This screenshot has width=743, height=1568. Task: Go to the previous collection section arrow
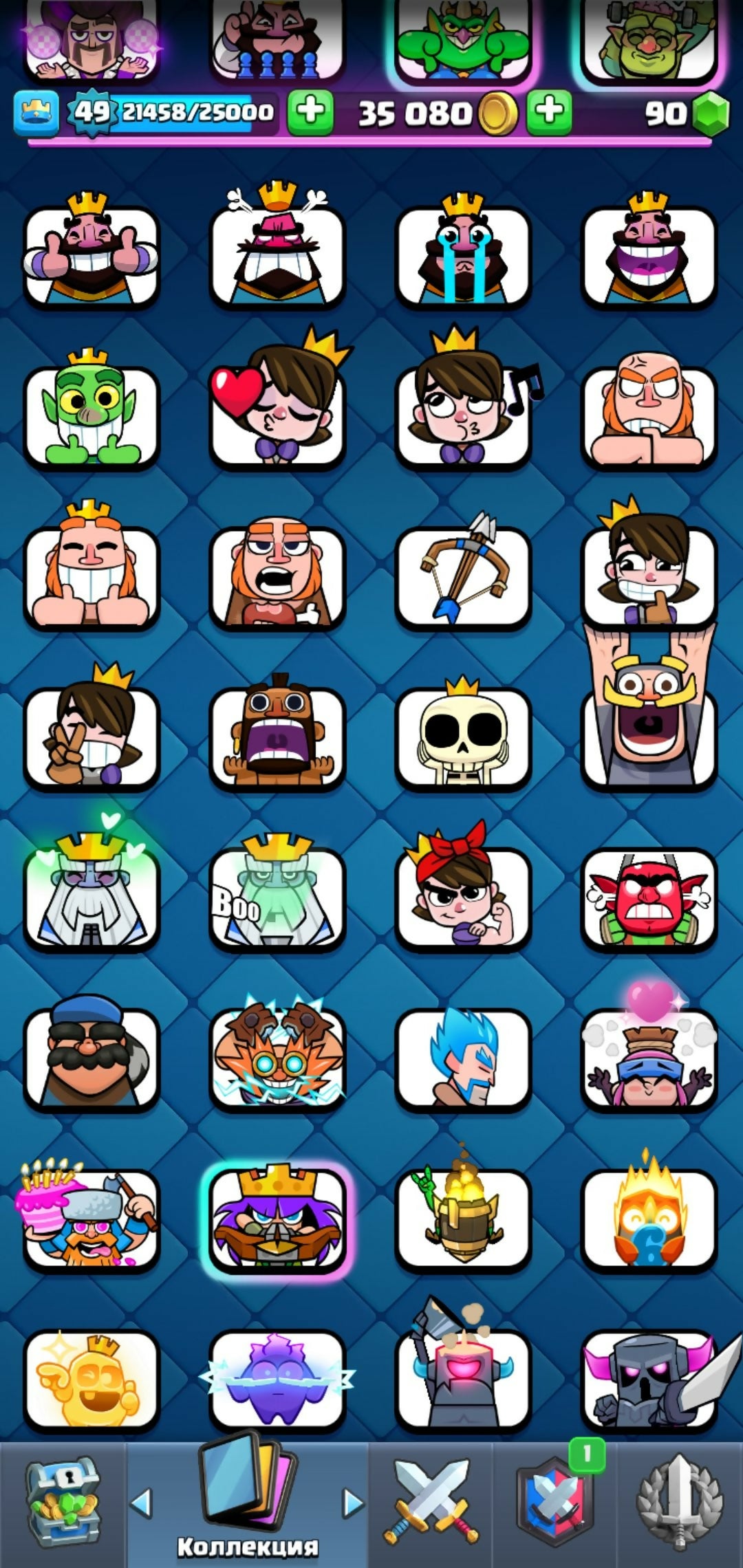[141, 1503]
